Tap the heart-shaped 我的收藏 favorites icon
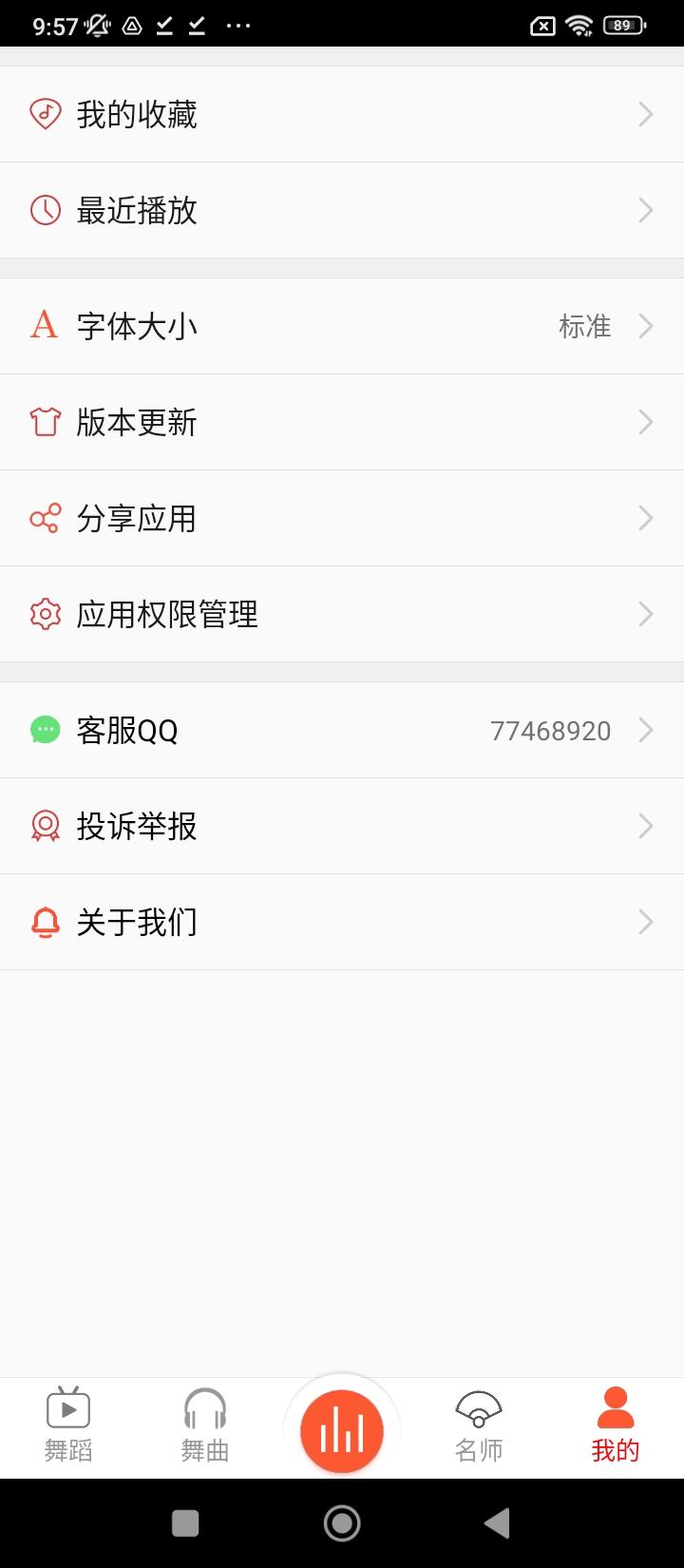This screenshot has width=684, height=1568. (45, 113)
